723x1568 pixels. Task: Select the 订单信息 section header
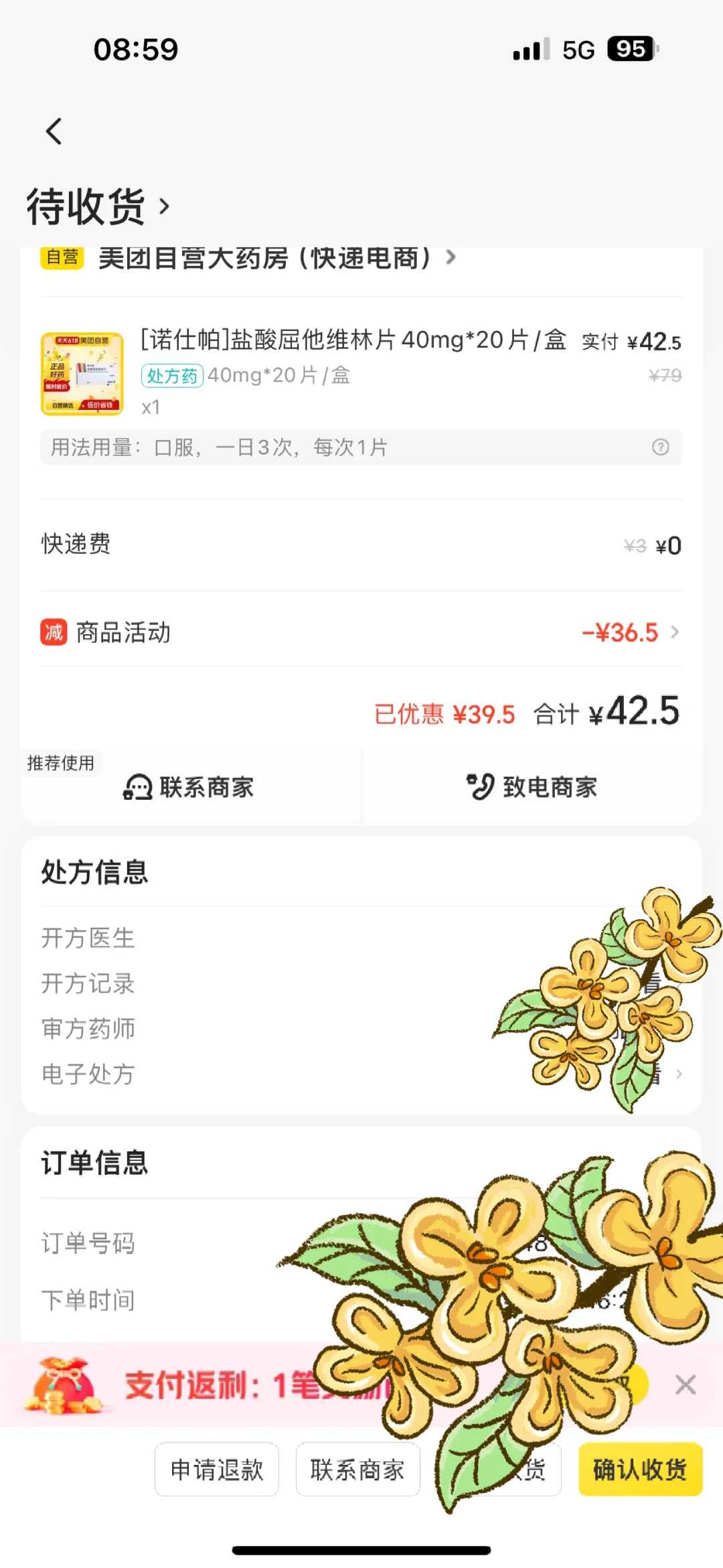click(94, 1163)
